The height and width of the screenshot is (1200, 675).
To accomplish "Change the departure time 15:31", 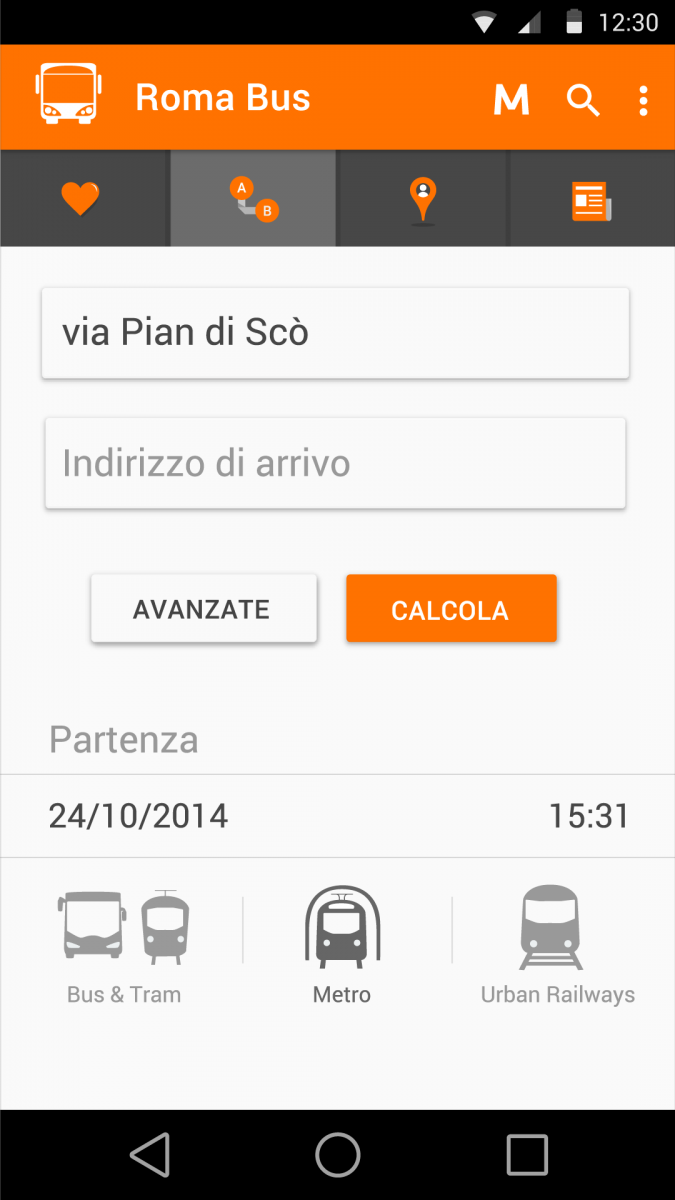I will click(589, 816).
